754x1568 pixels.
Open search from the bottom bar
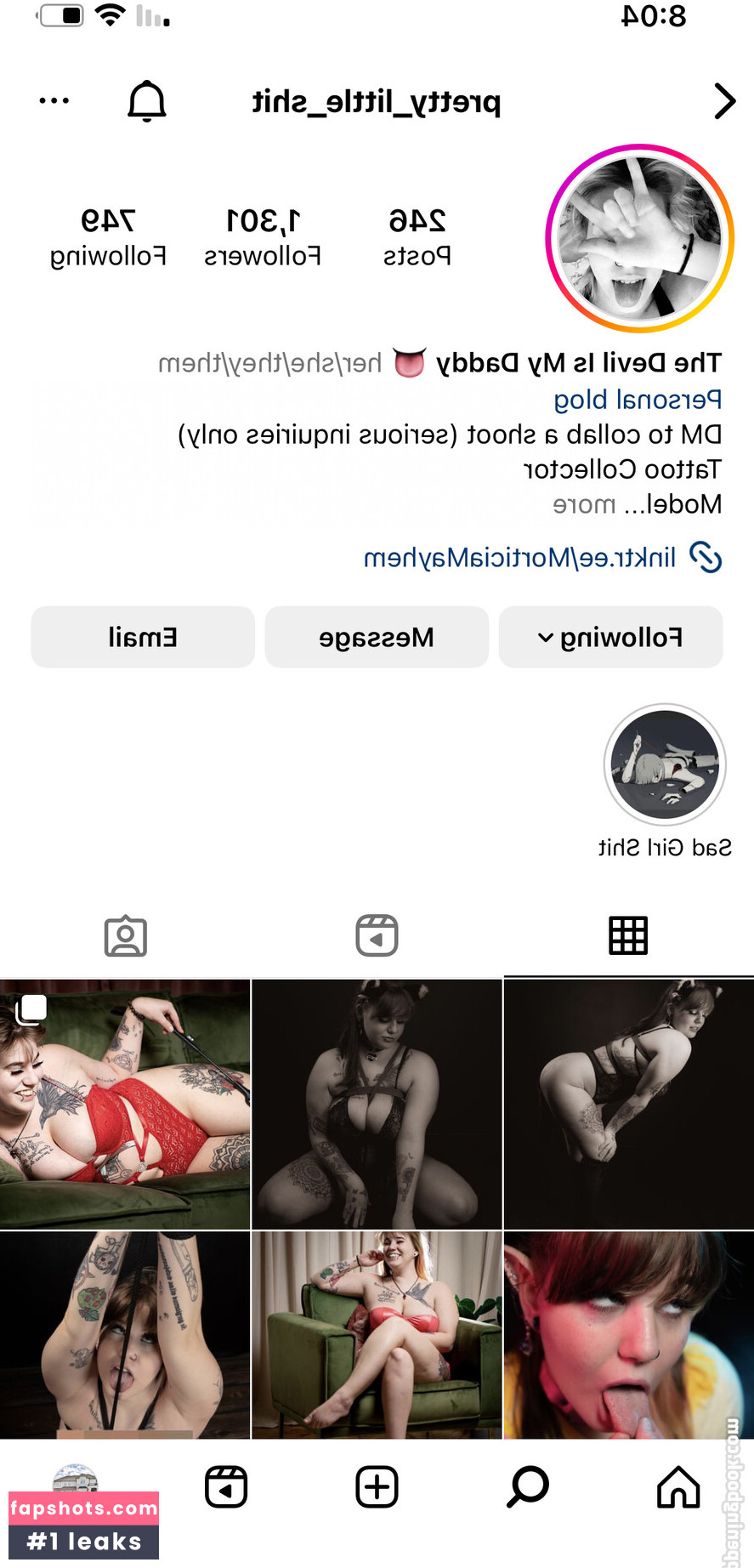[x=528, y=1487]
